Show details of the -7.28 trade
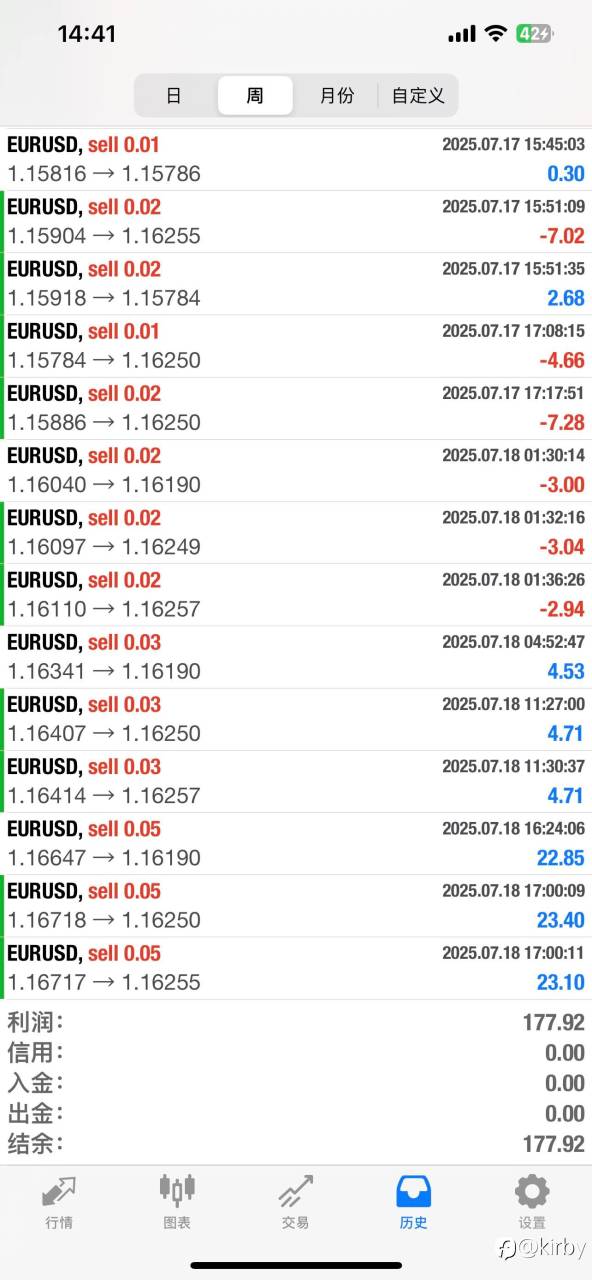Screen dimensions: 592x1280 click(x=296, y=408)
